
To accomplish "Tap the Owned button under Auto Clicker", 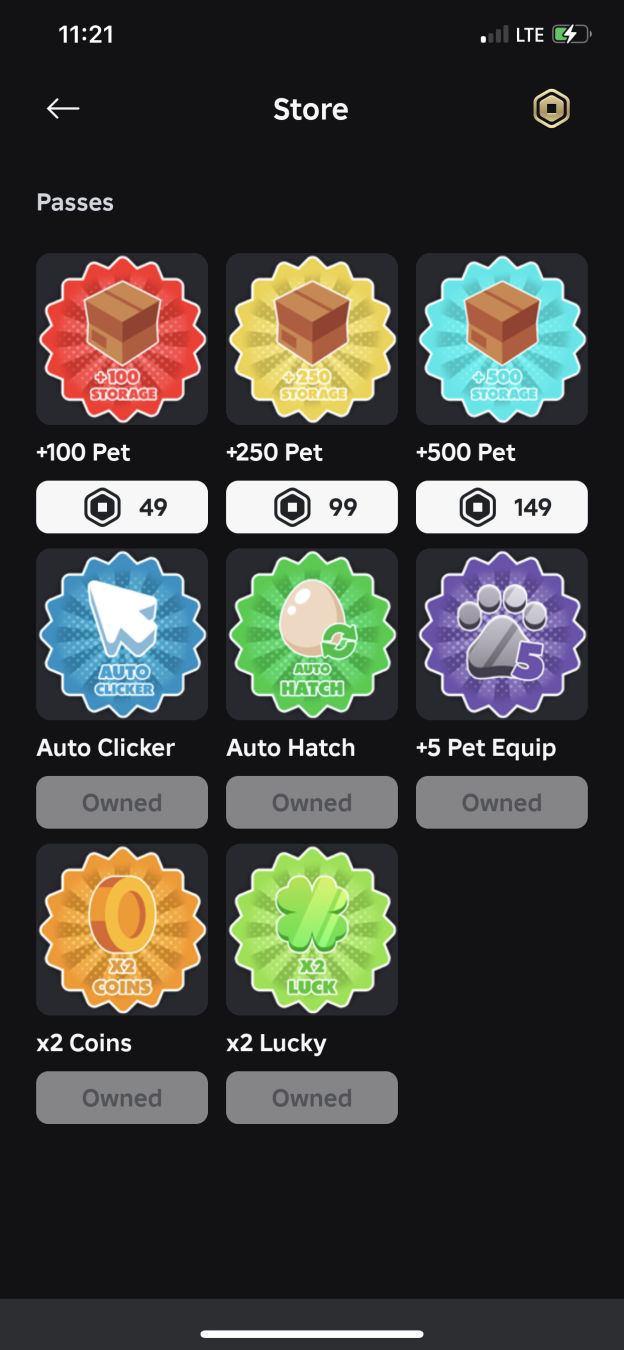I will click(x=122, y=802).
